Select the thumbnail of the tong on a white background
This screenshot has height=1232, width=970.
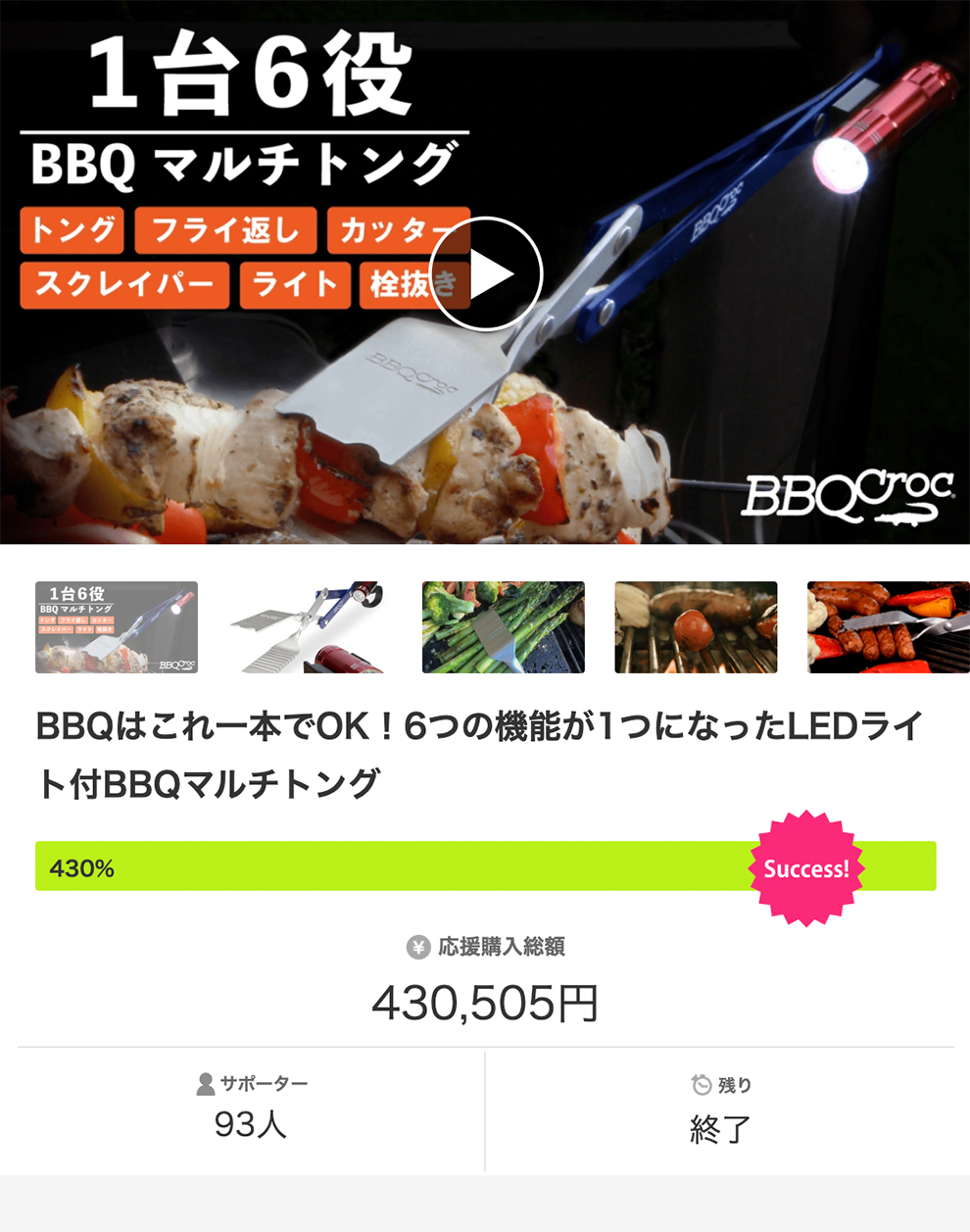click(309, 627)
